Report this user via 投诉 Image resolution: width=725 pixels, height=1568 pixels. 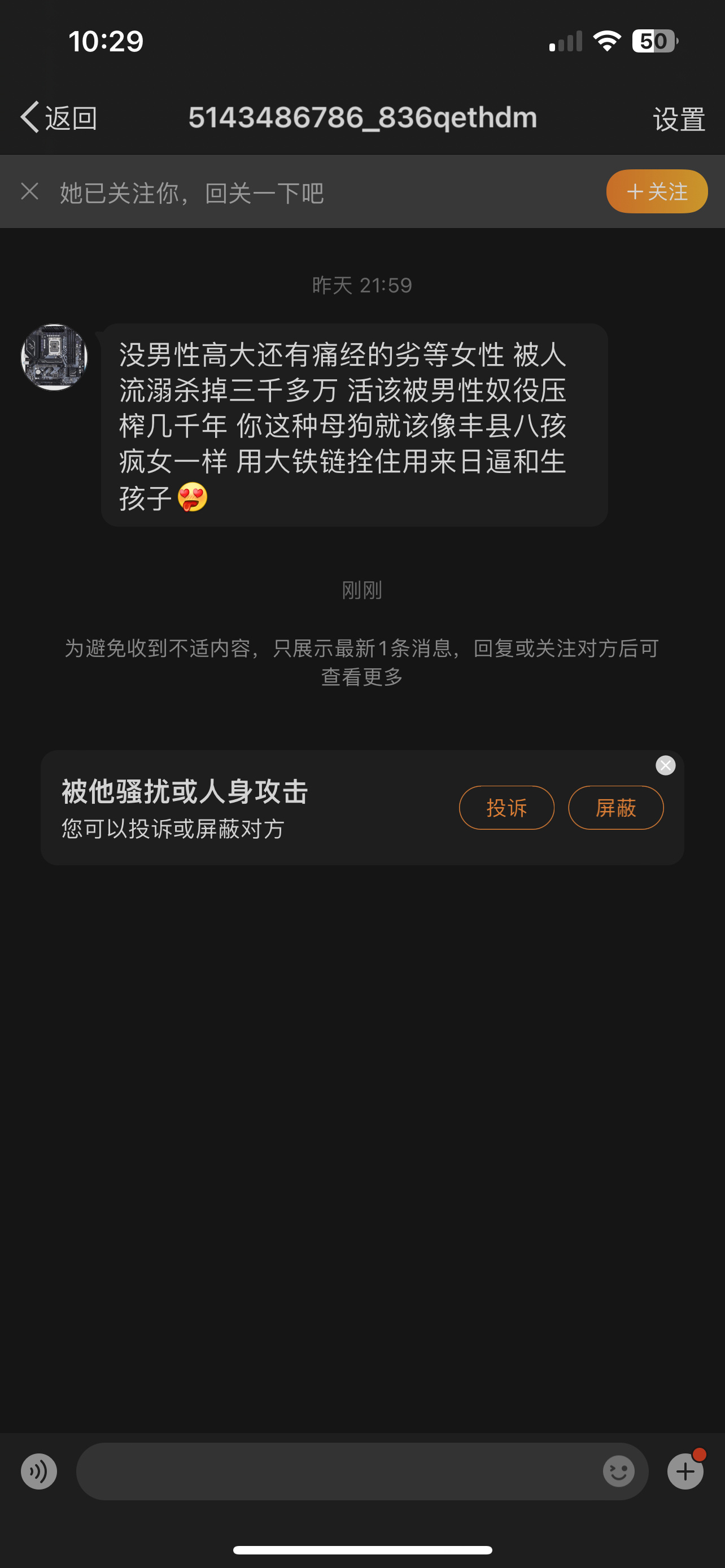tap(506, 808)
